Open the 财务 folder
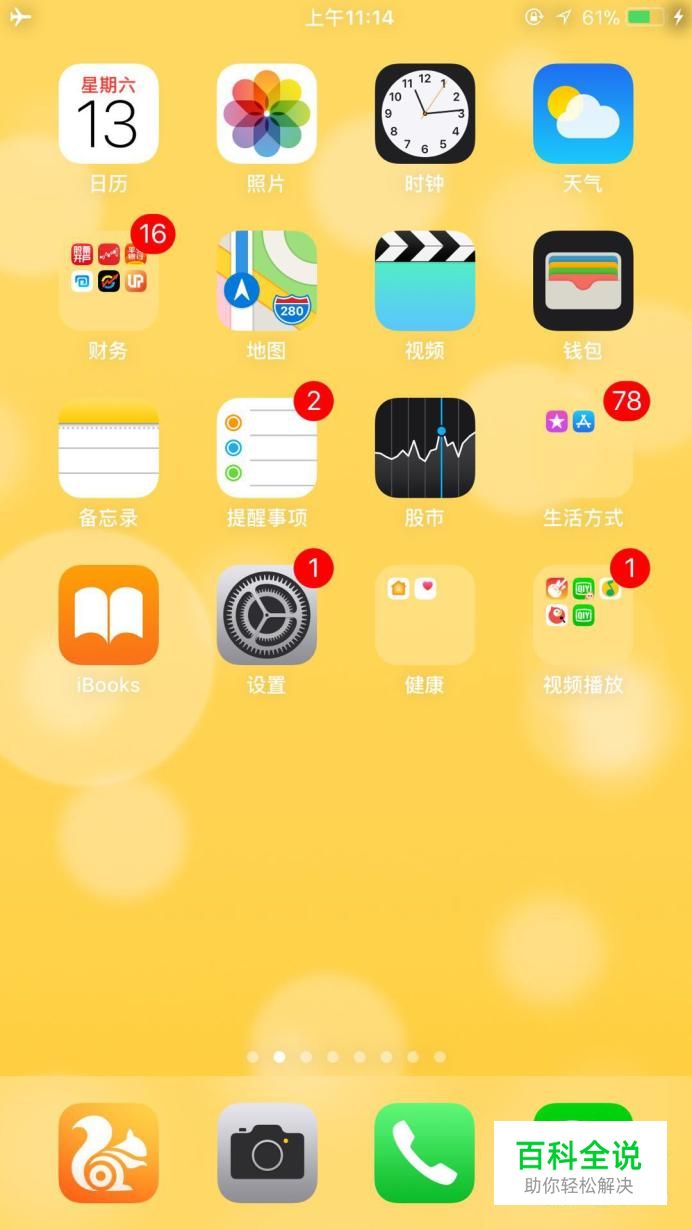The height and width of the screenshot is (1230, 692). click(108, 281)
